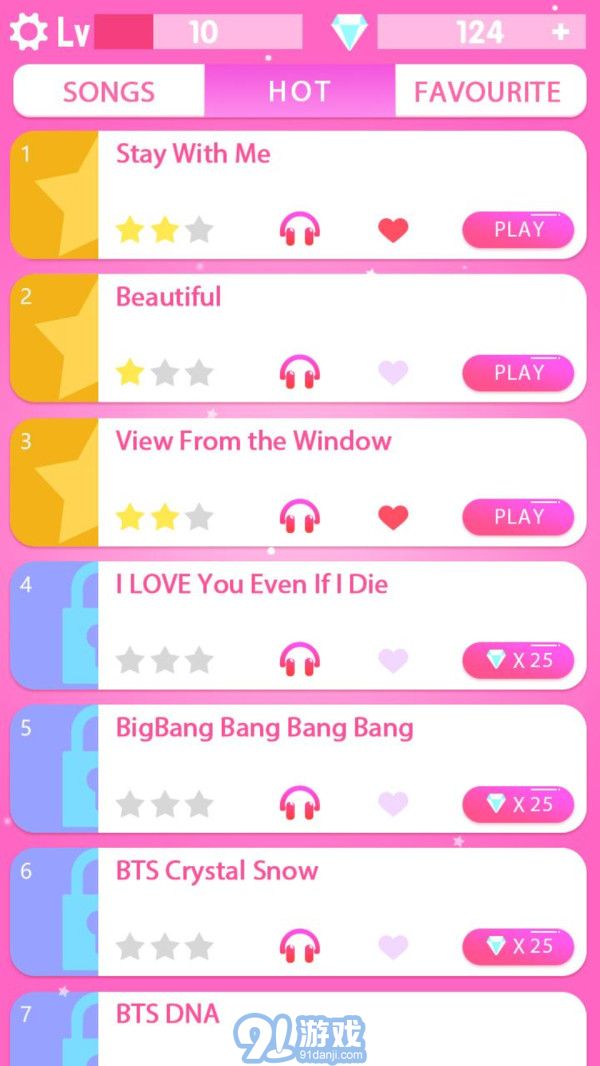
Task: Play the song Beautiful
Action: click(518, 373)
